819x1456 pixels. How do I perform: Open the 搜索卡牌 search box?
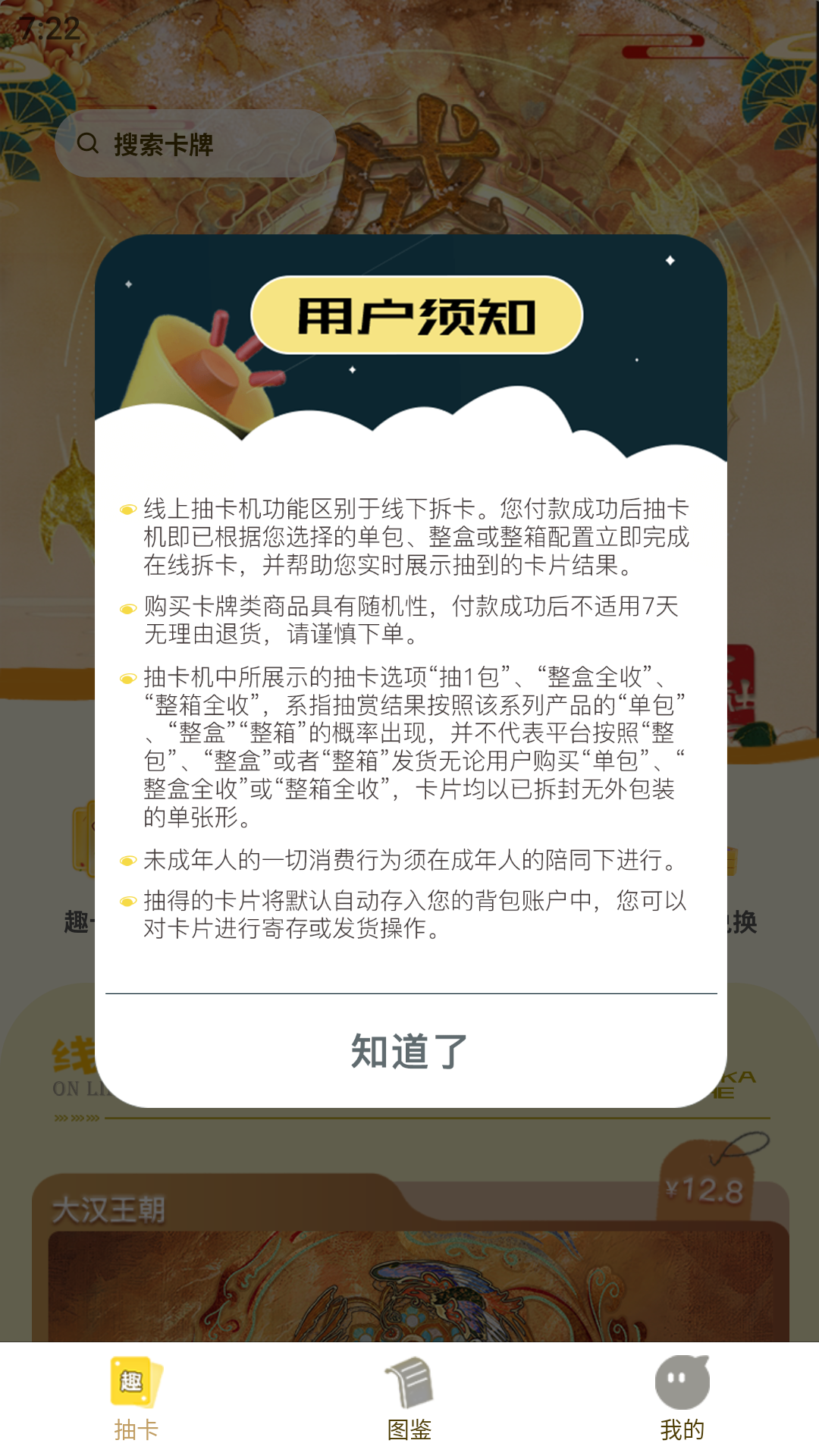tap(196, 144)
